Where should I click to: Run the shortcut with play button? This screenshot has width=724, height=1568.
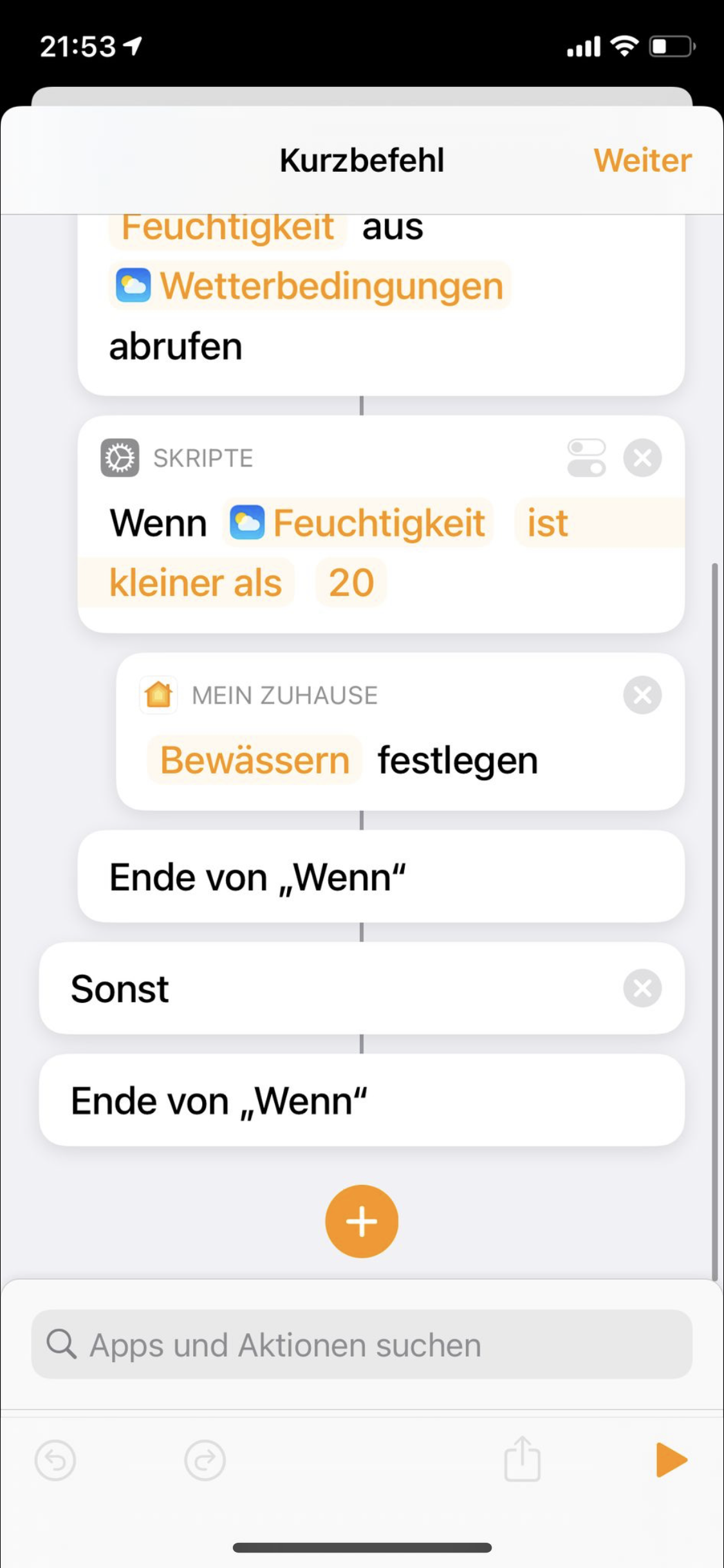[671, 1459]
